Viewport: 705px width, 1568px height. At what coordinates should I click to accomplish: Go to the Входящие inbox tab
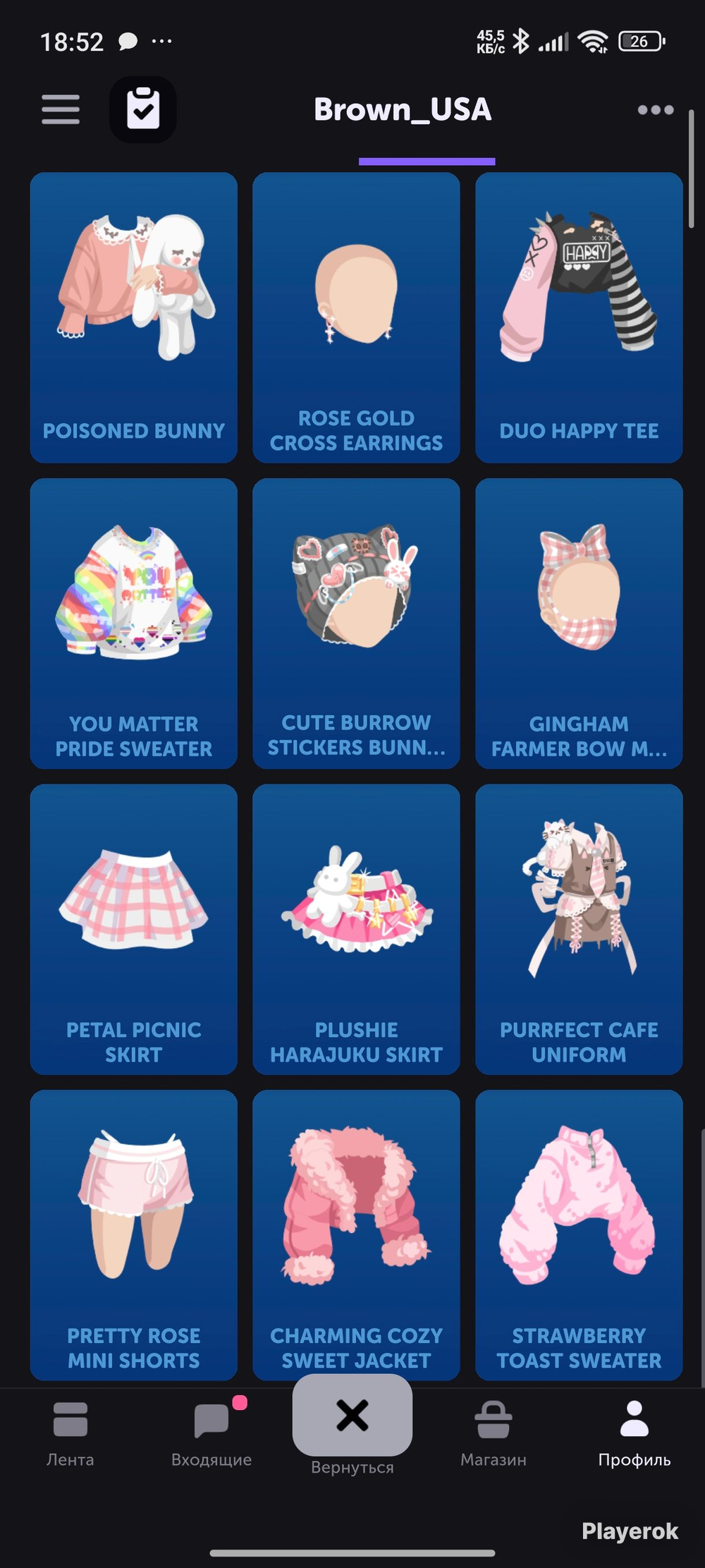[211, 1435]
